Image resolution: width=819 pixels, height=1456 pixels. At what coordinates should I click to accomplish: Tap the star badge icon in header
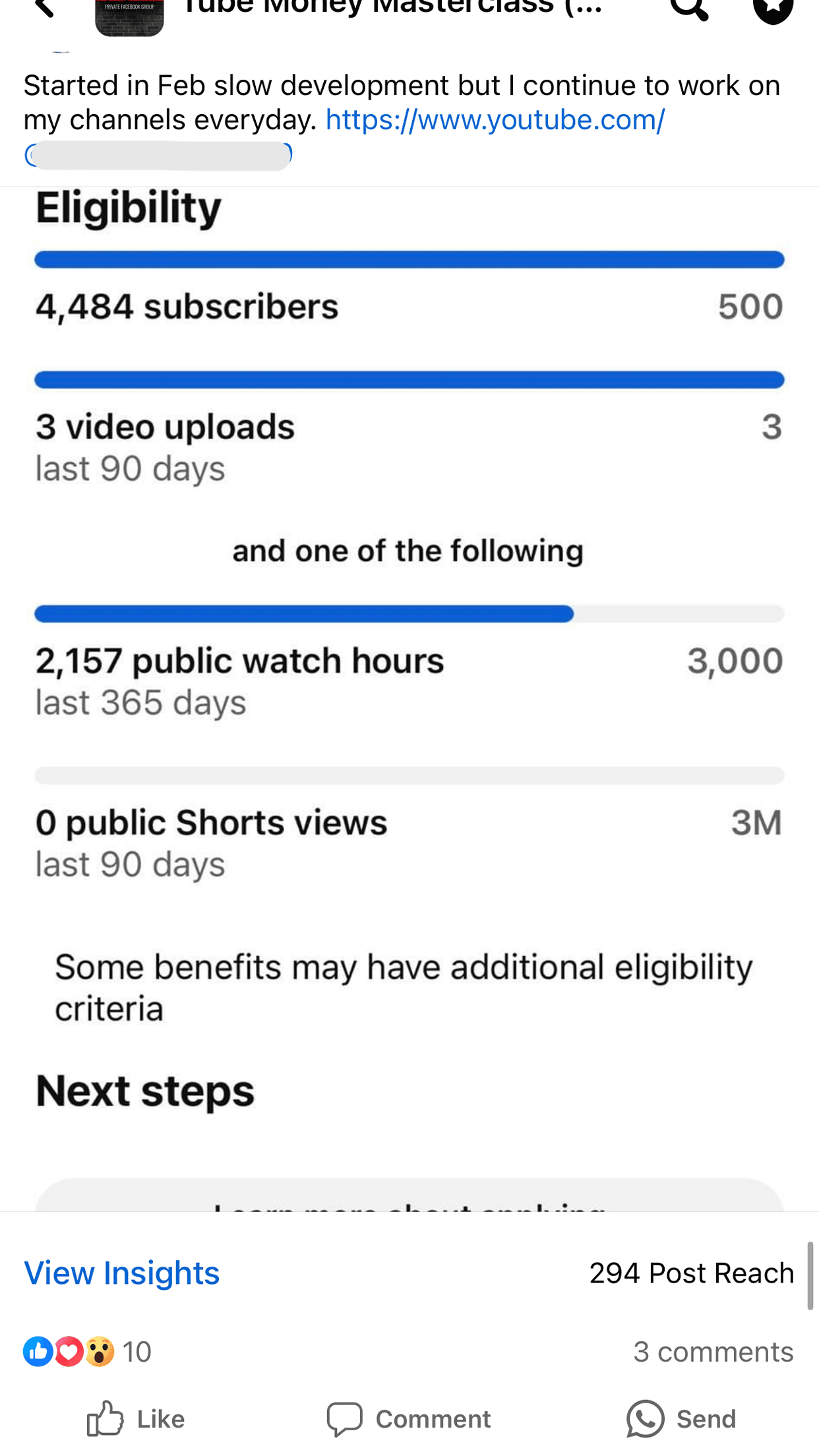[773, 11]
